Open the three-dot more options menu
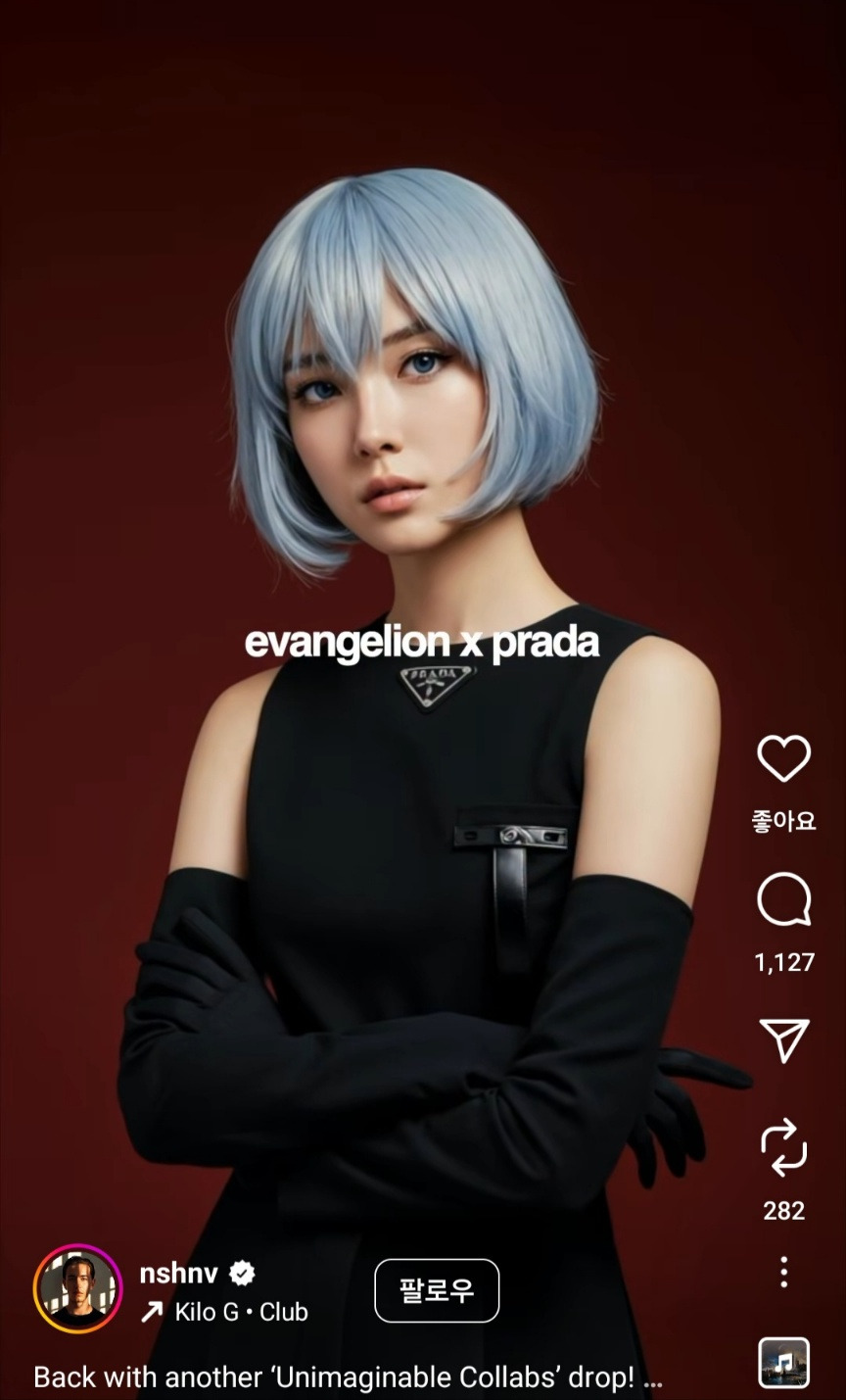The height and width of the screenshot is (1400, 846). point(783,1273)
